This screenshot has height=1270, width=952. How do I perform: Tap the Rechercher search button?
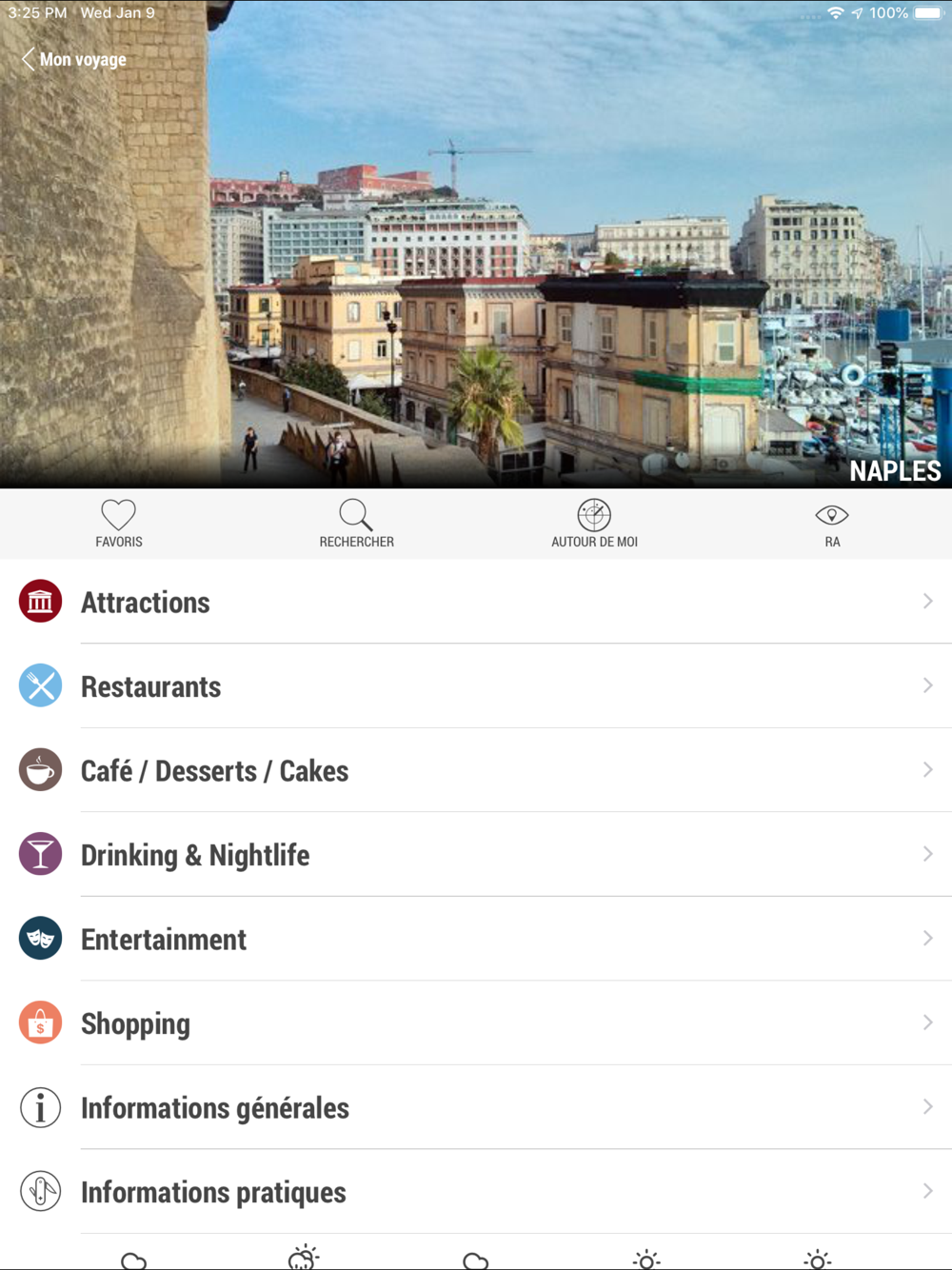click(356, 523)
